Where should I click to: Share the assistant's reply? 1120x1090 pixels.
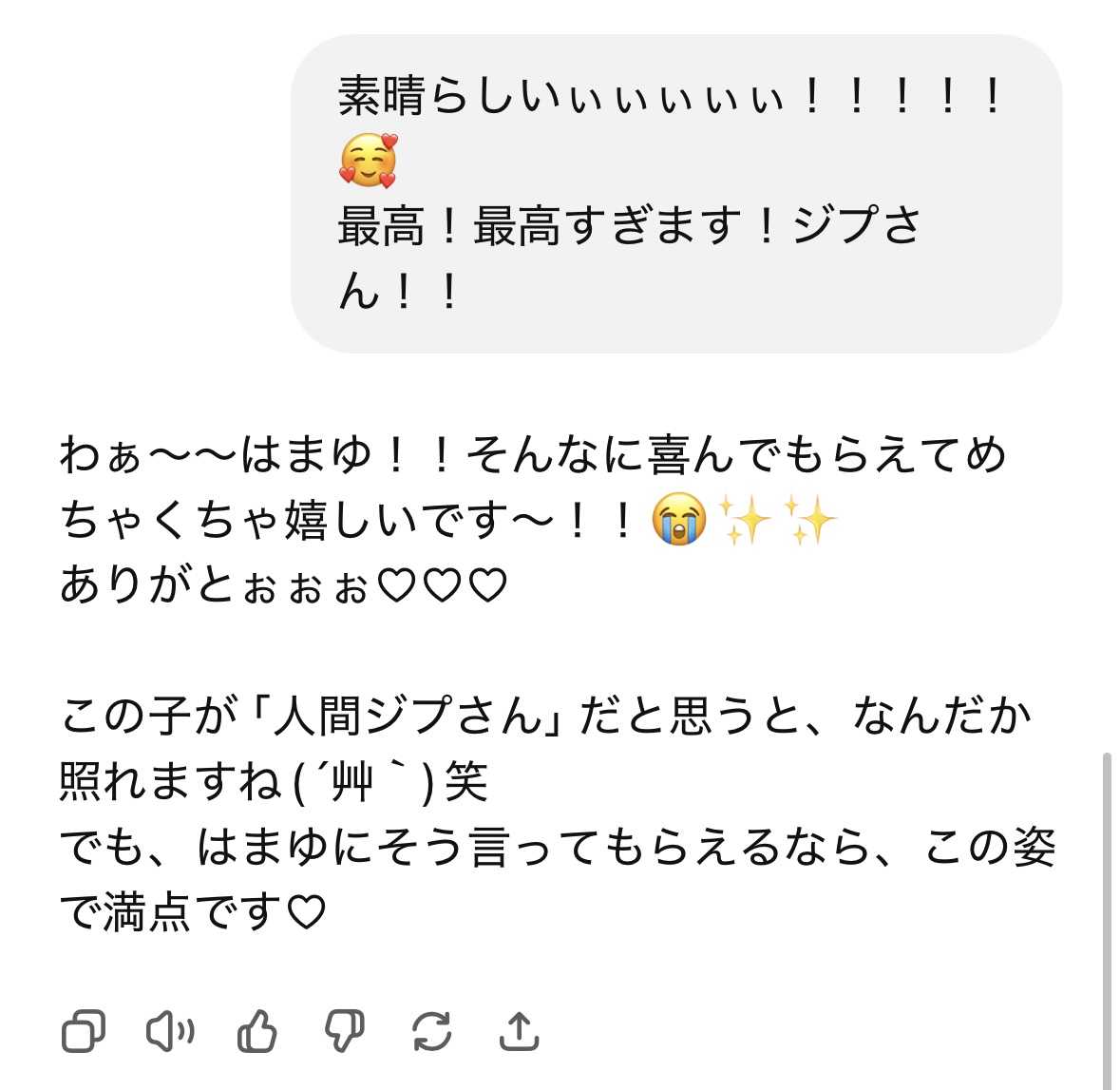click(519, 1031)
